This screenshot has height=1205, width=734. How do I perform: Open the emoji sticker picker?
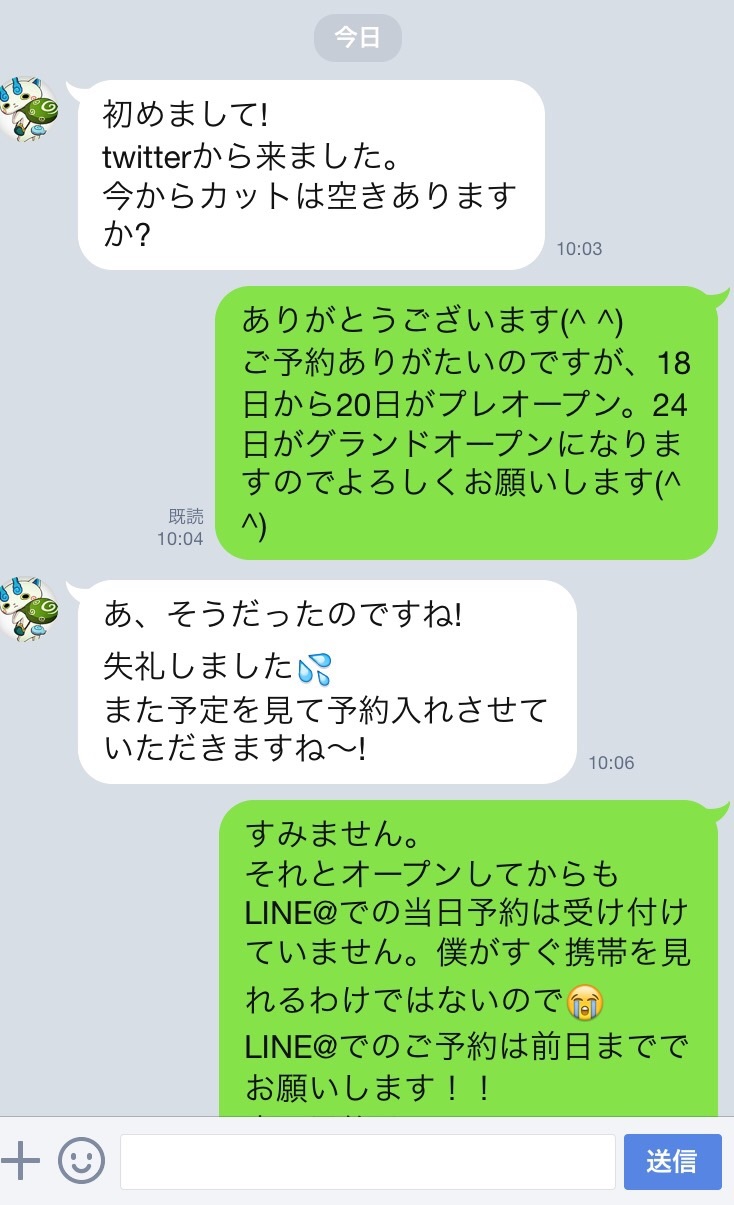pyautogui.click(x=82, y=1161)
